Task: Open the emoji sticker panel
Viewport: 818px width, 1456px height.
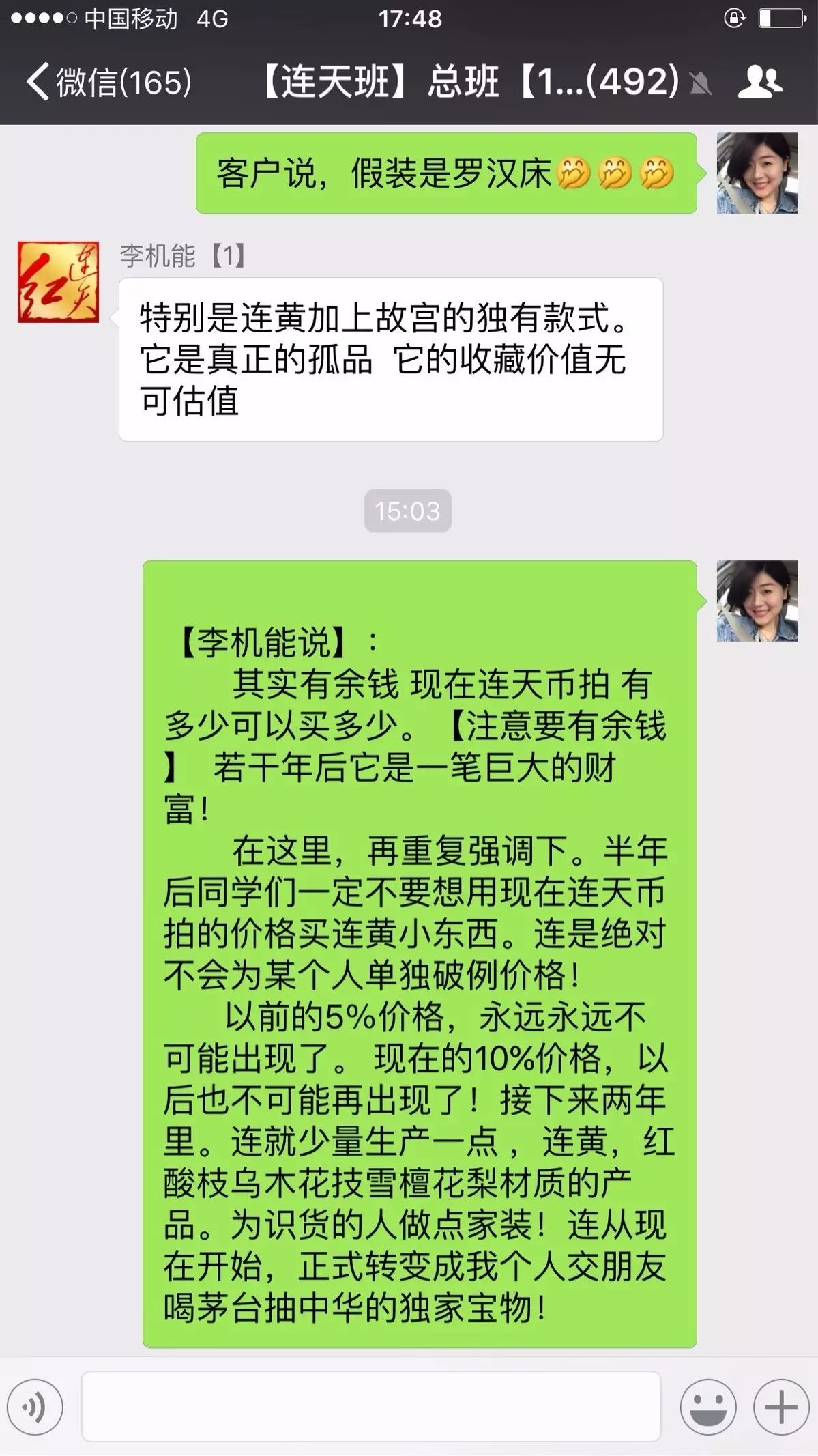Action: (x=707, y=1407)
